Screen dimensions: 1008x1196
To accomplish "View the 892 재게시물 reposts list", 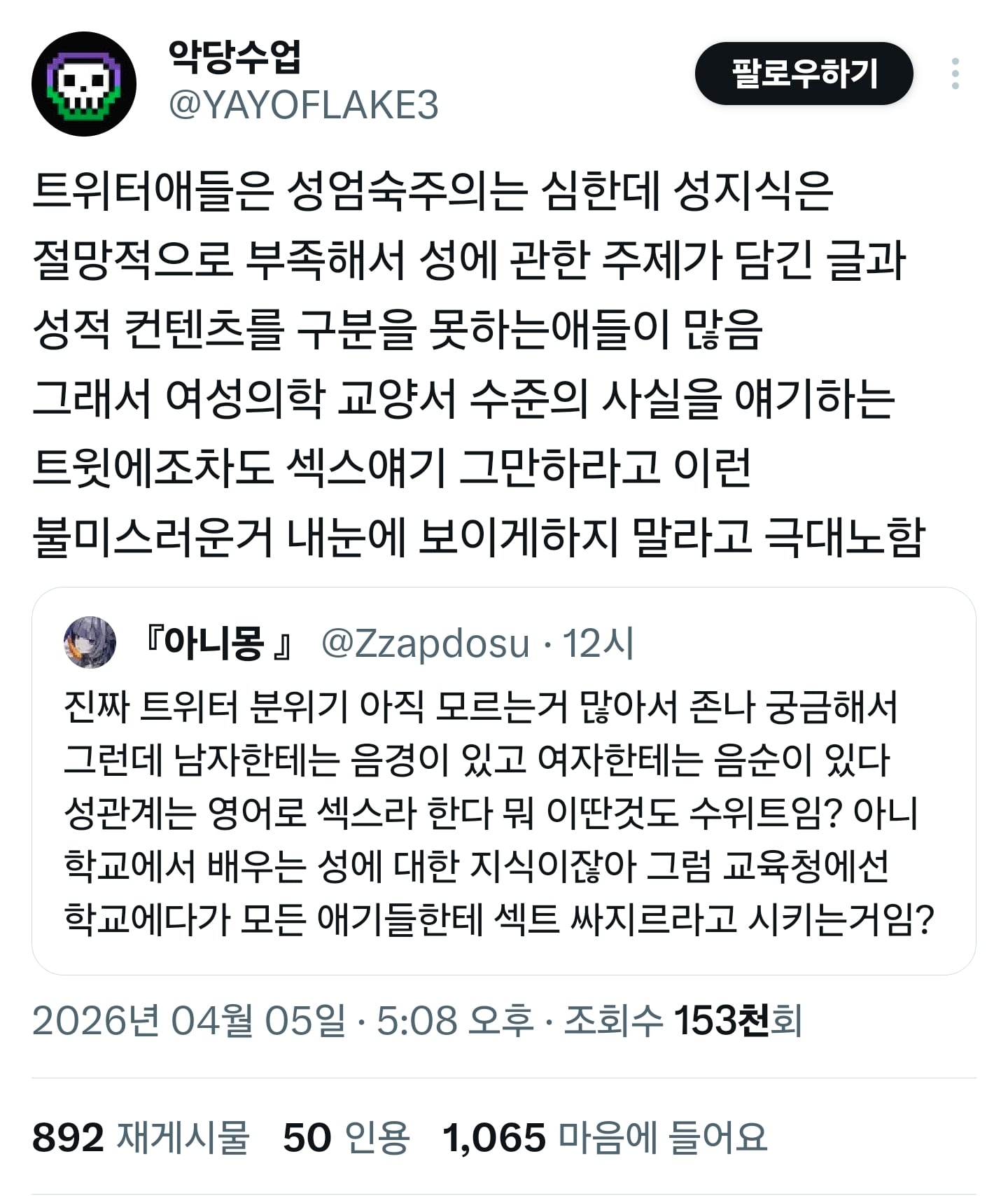I will [x=141, y=1137].
